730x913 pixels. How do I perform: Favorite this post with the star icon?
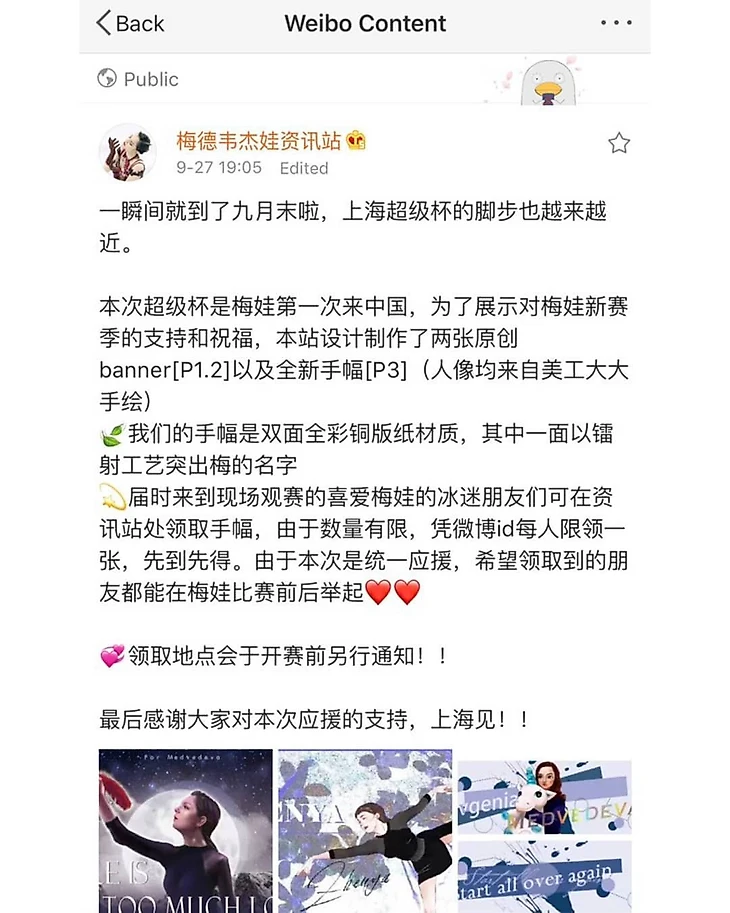coord(619,143)
